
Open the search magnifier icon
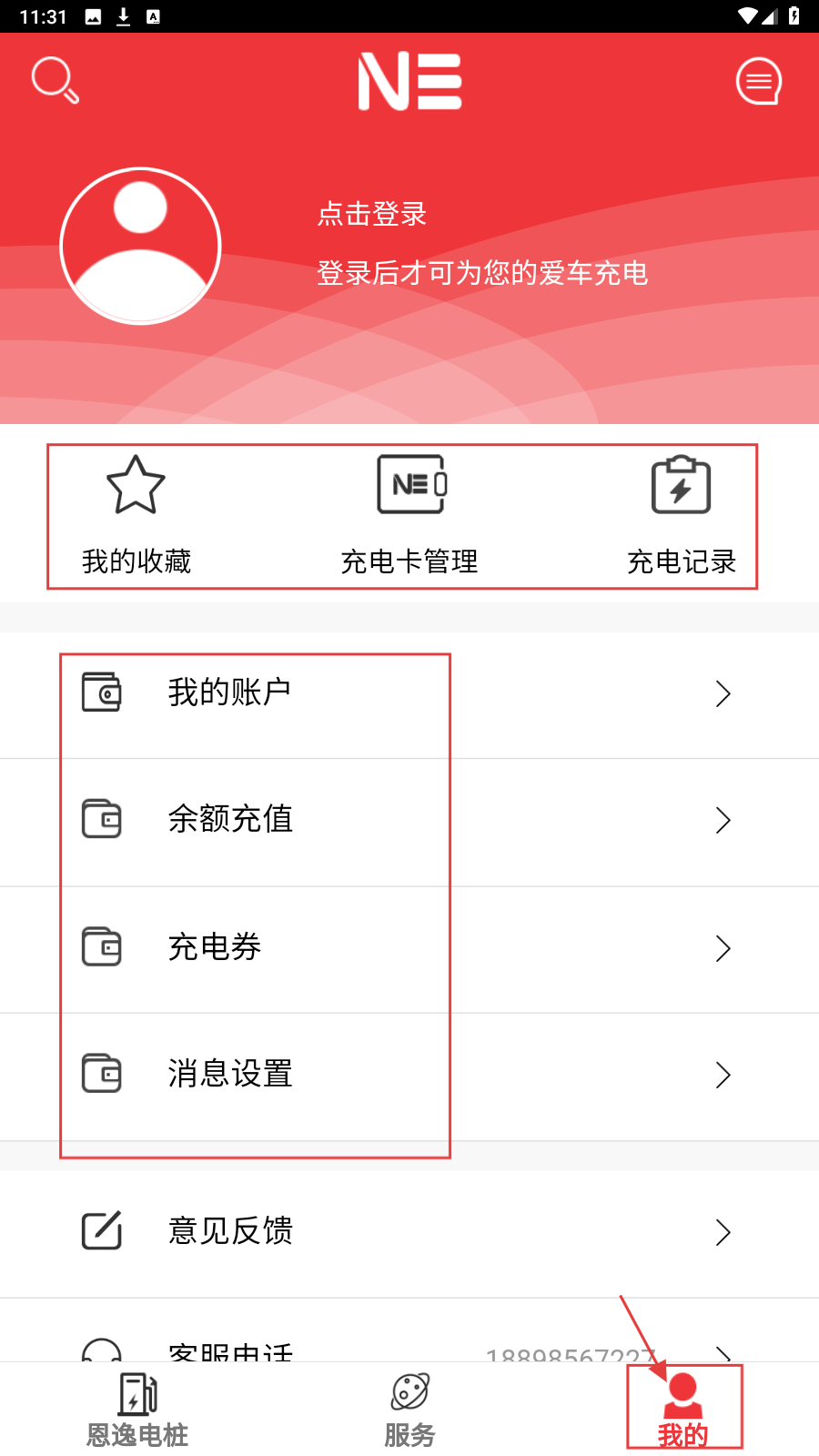(x=55, y=80)
